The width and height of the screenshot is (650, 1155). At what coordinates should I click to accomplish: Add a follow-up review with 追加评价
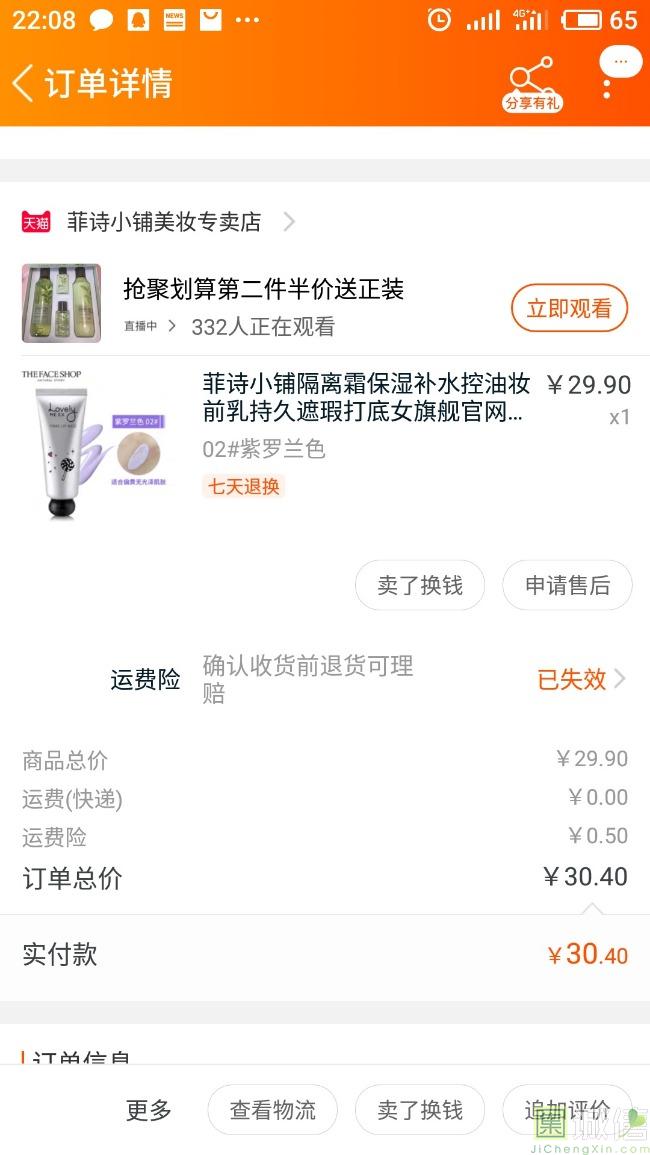[x=567, y=1110]
